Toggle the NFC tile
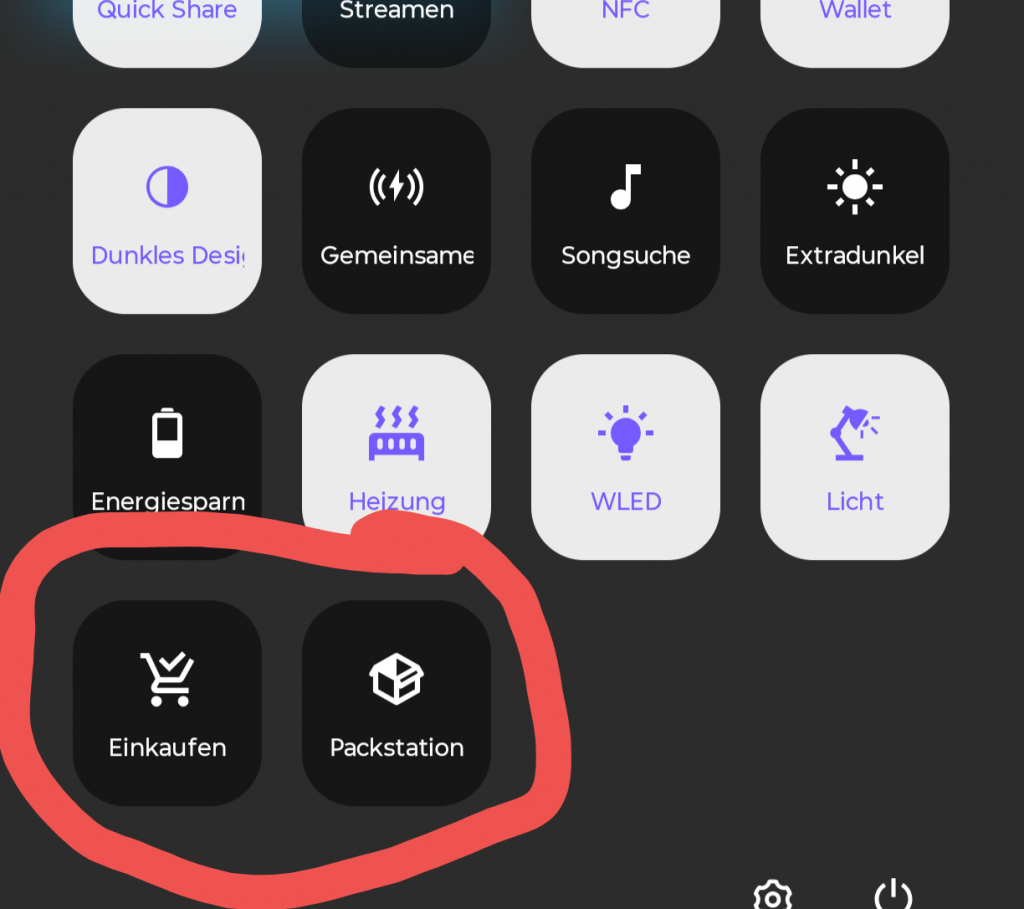The width and height of the screenshot is (1024, 909). pos(625,25)
